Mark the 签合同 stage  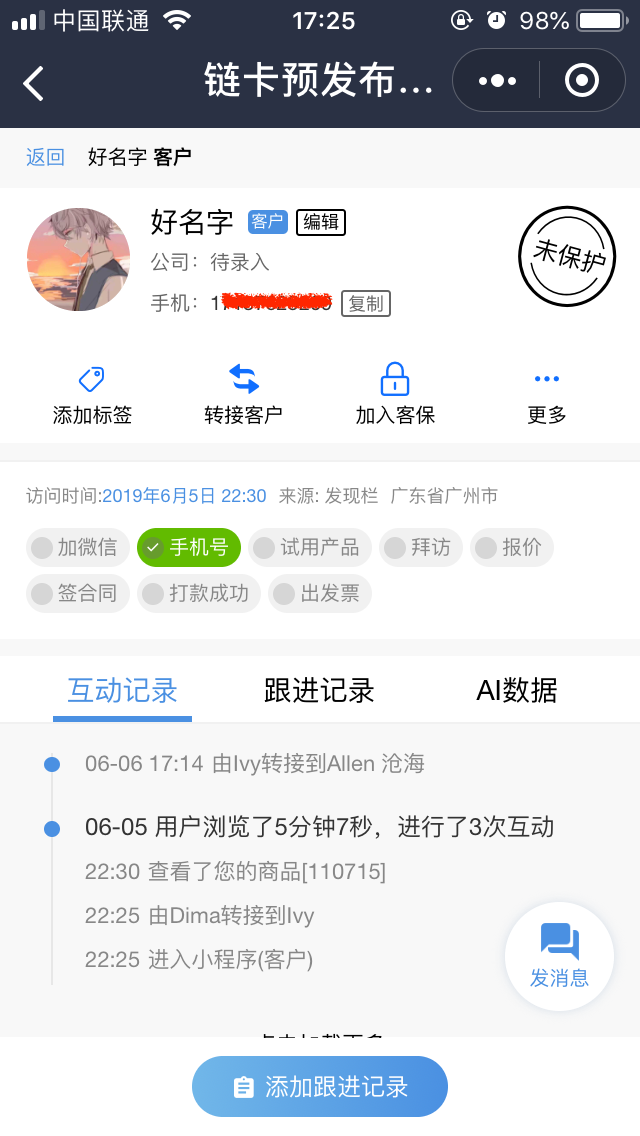(77, 593)
